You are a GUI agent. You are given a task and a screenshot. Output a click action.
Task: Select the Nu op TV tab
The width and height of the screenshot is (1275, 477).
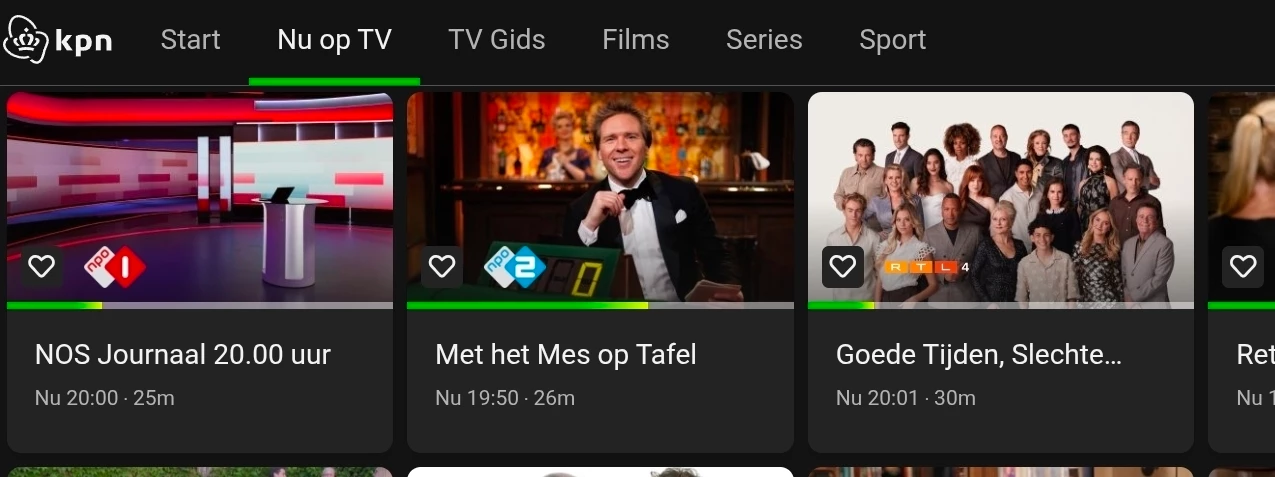click(334, 40)
